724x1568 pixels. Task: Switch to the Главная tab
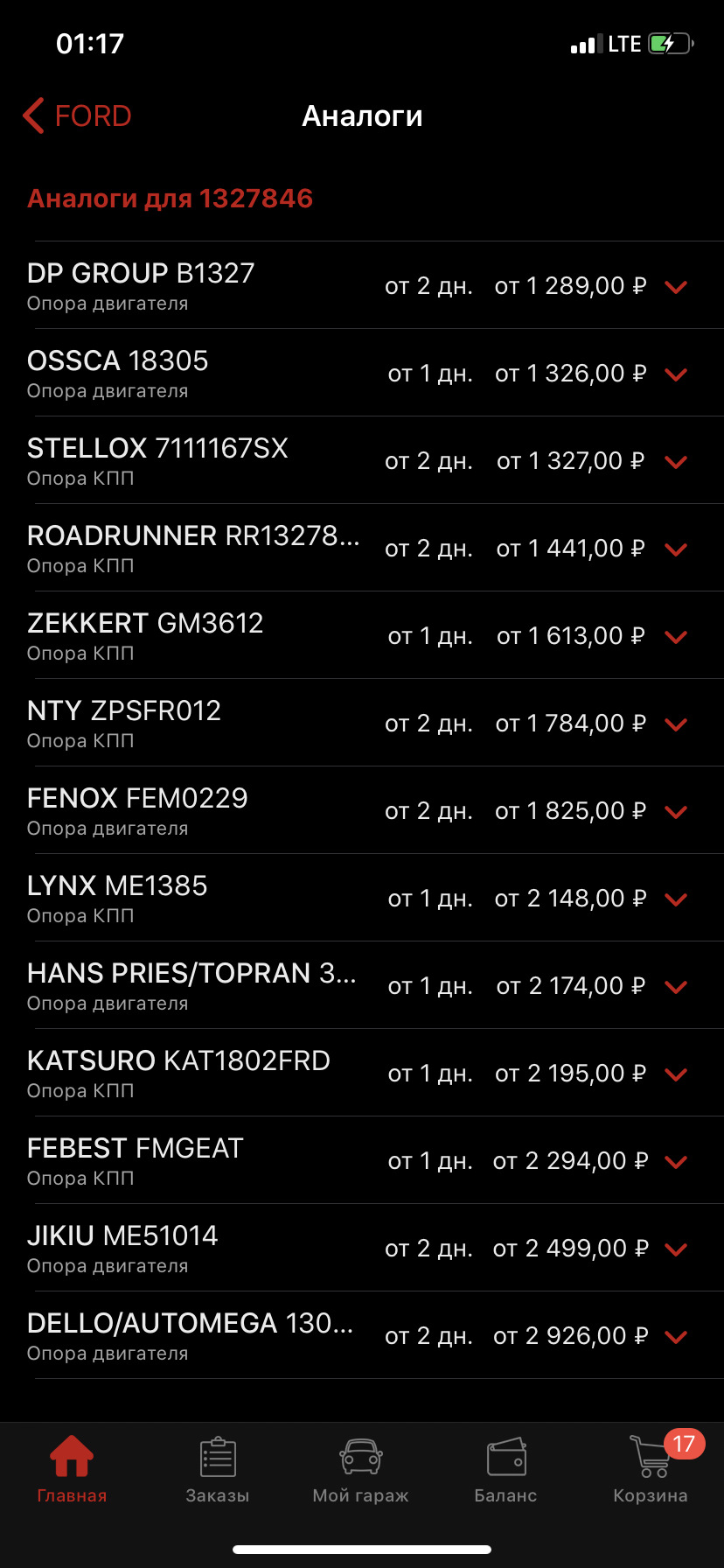point(72,1470)
